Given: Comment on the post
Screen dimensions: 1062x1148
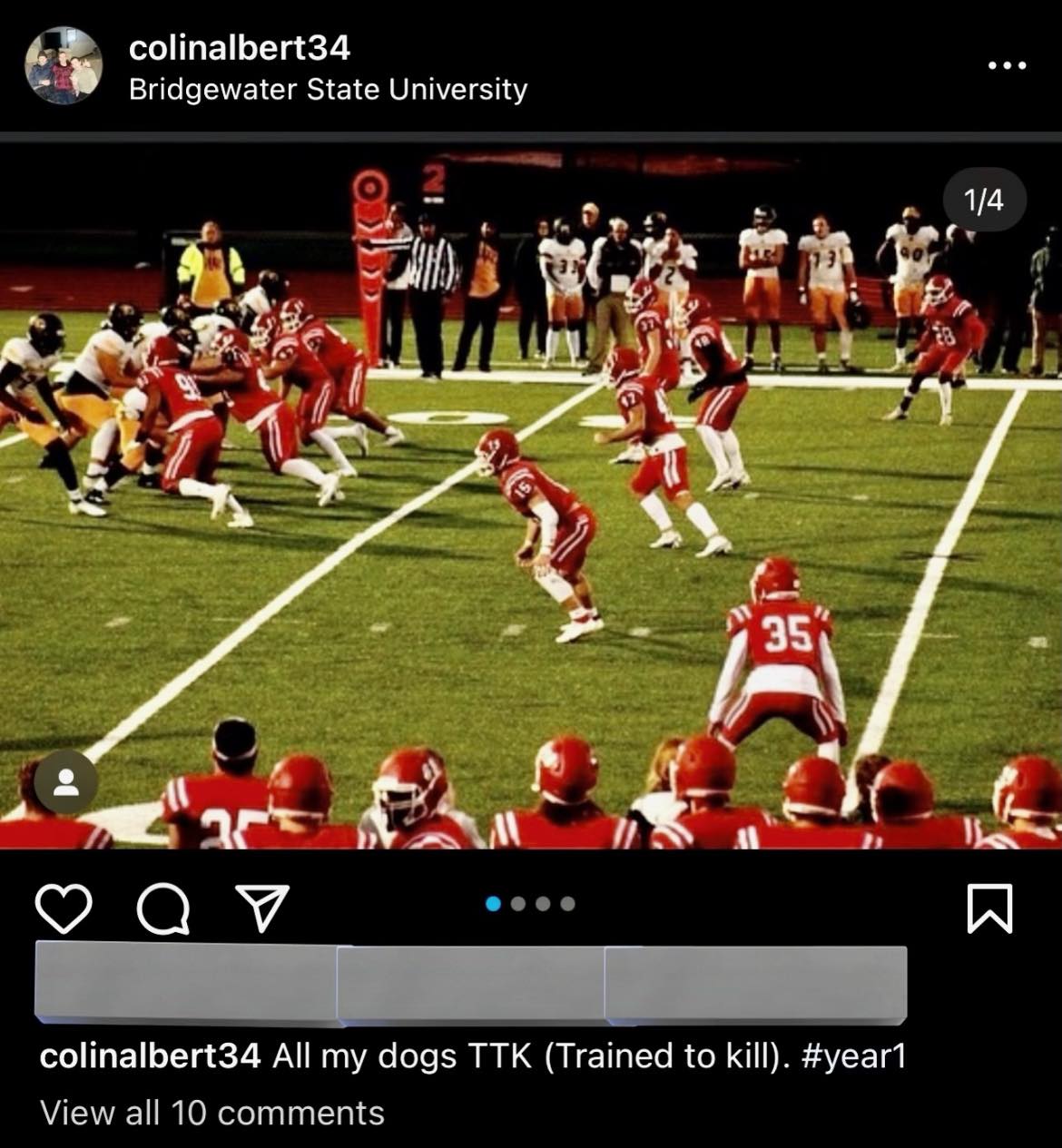Looking at the screenshot, I should [163, 908].
